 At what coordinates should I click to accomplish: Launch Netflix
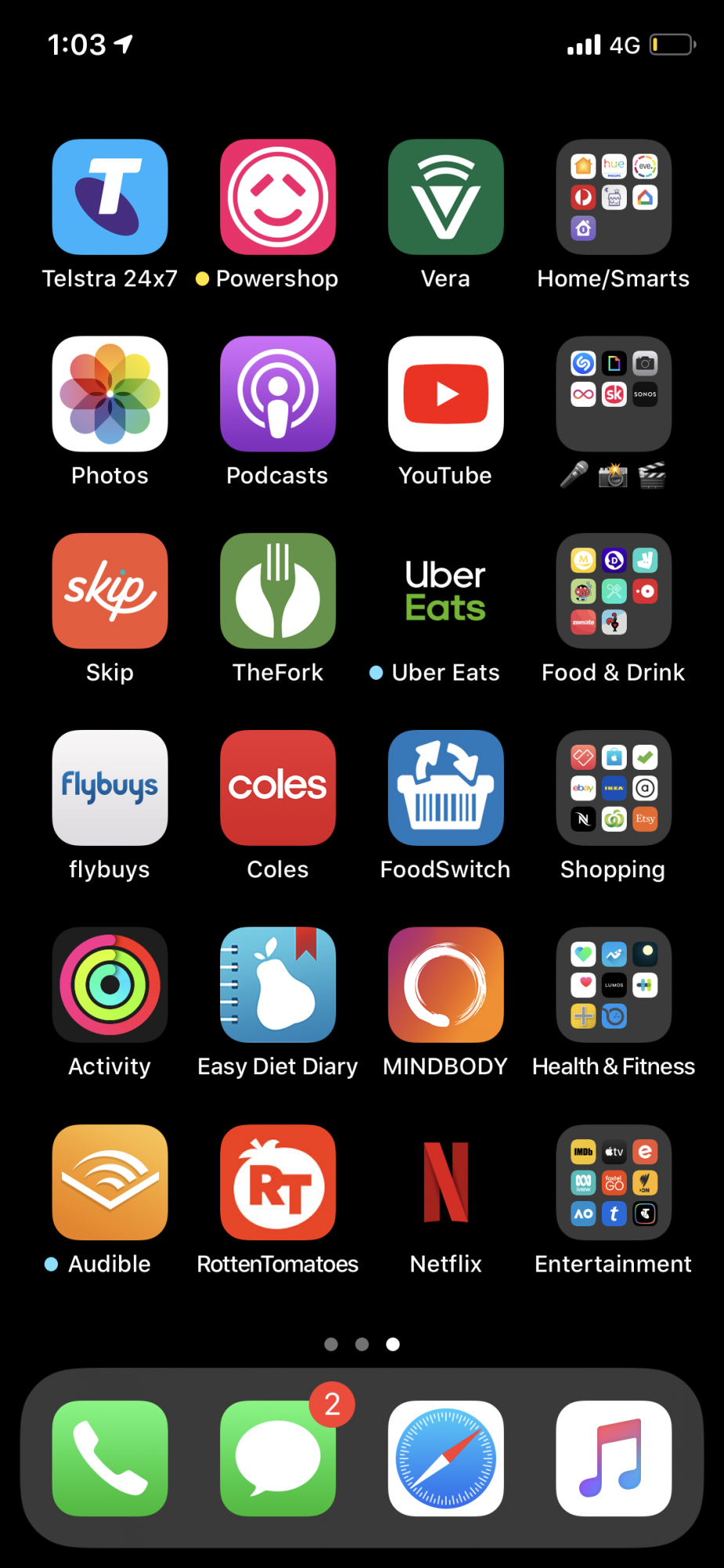tap(445, 1181)
